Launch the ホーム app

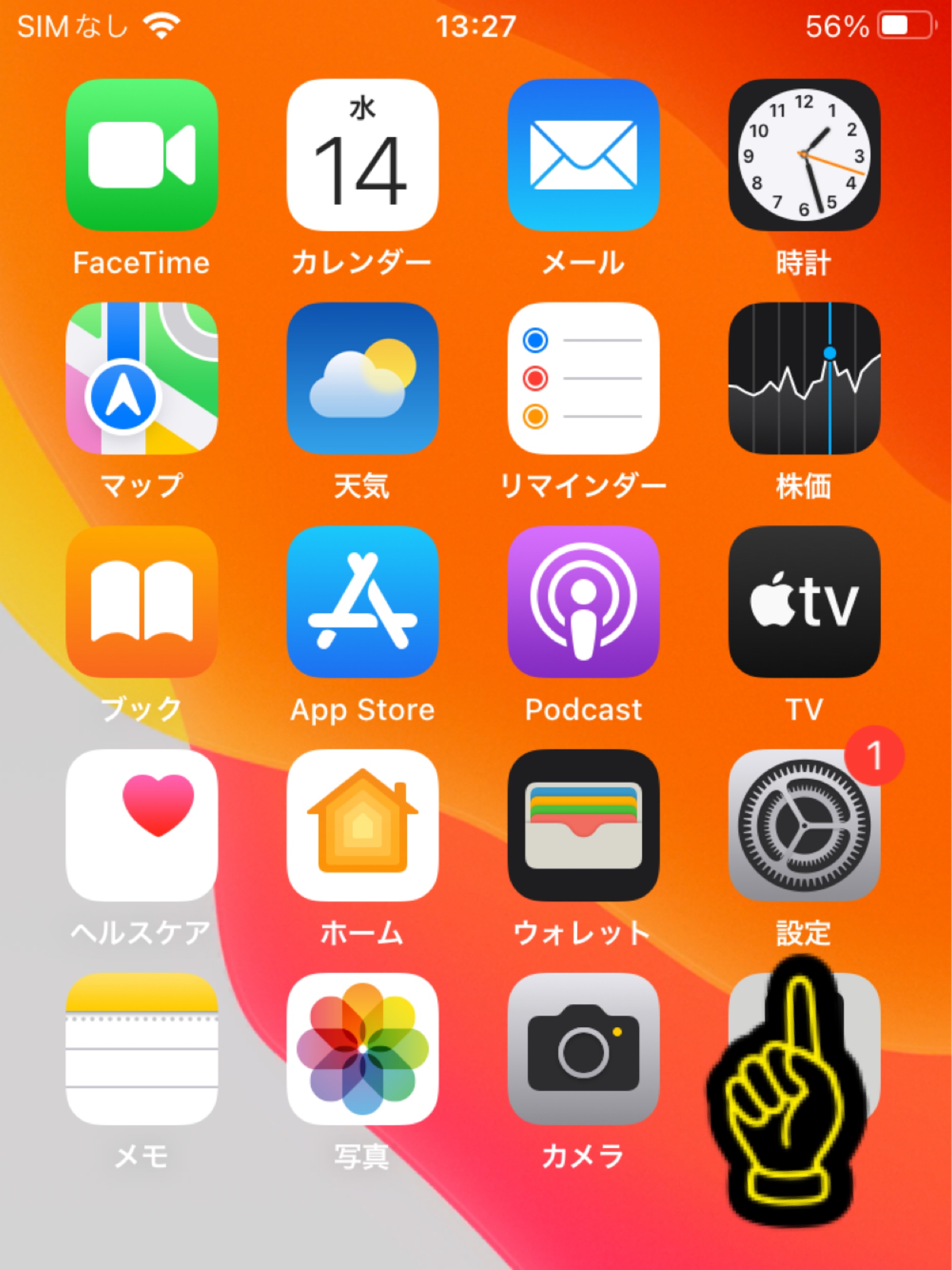click(x=362, y=825)
